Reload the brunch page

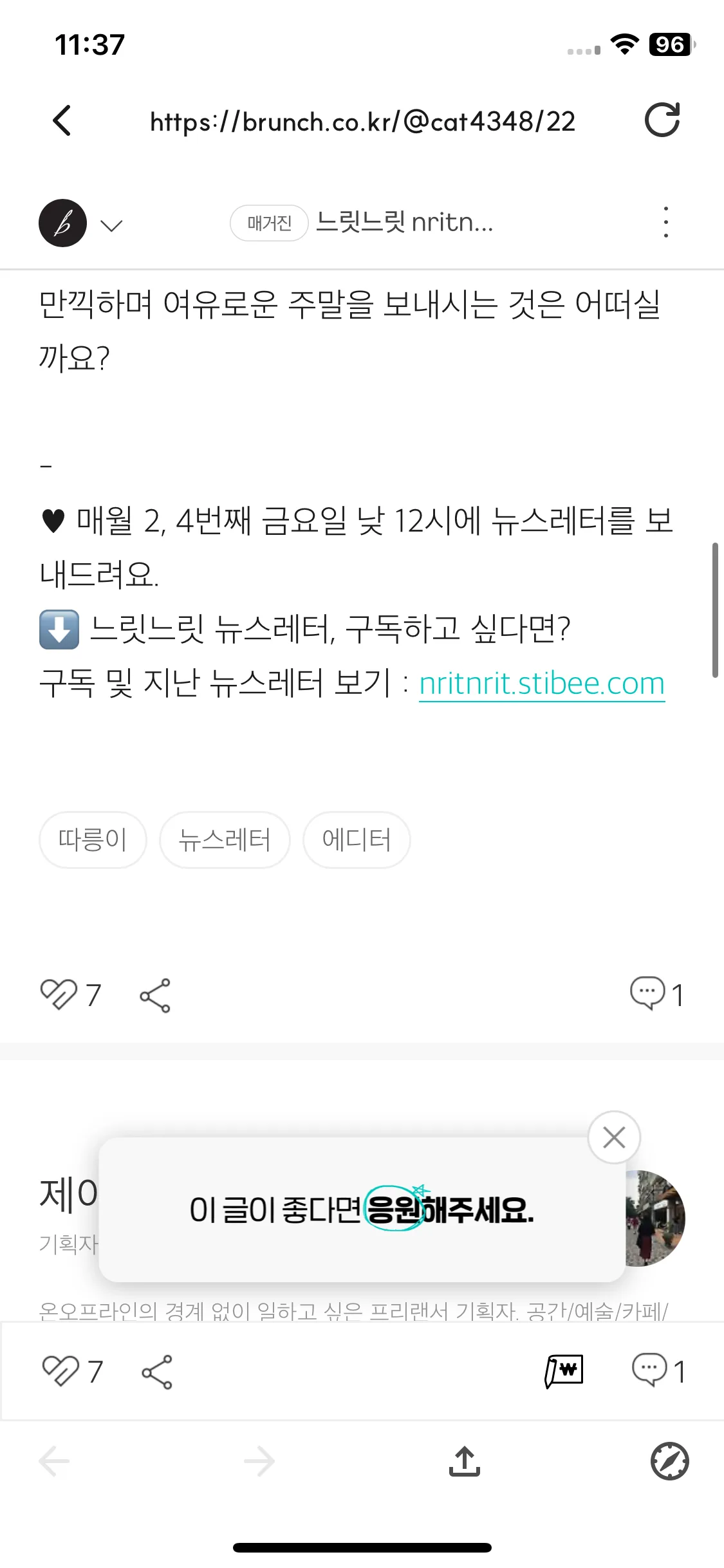(662, 120)
